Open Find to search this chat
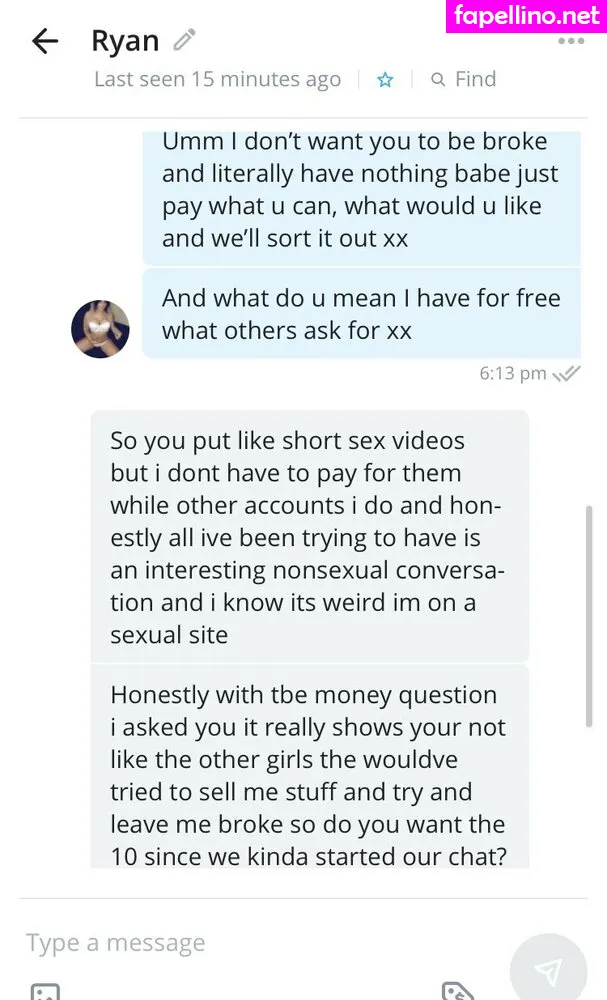The height and width of the screenshot is (1000, 607). coord(464,79)
